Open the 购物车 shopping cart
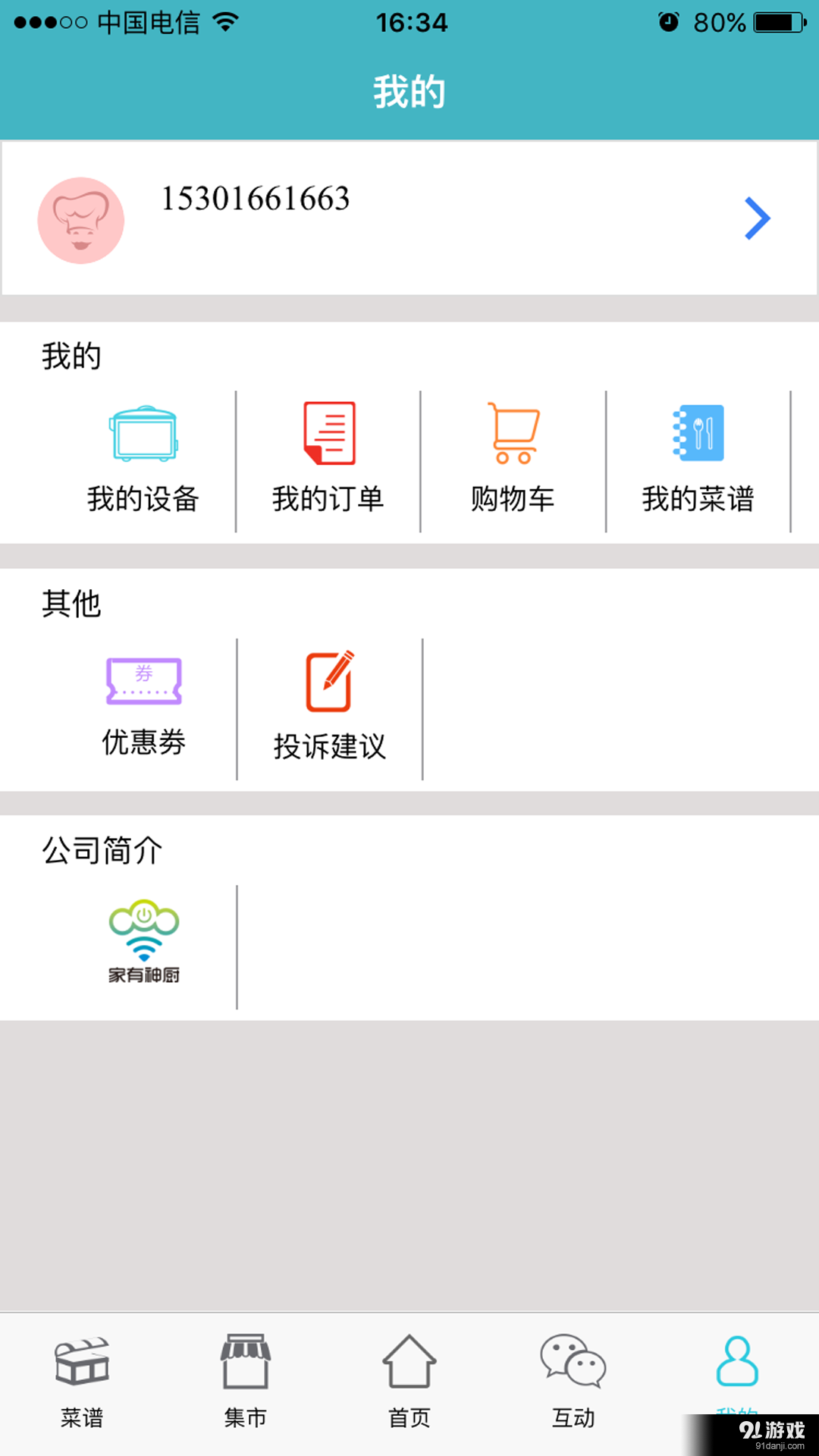819x1456 pixels. pyautogui.click(x=513, y=455)
